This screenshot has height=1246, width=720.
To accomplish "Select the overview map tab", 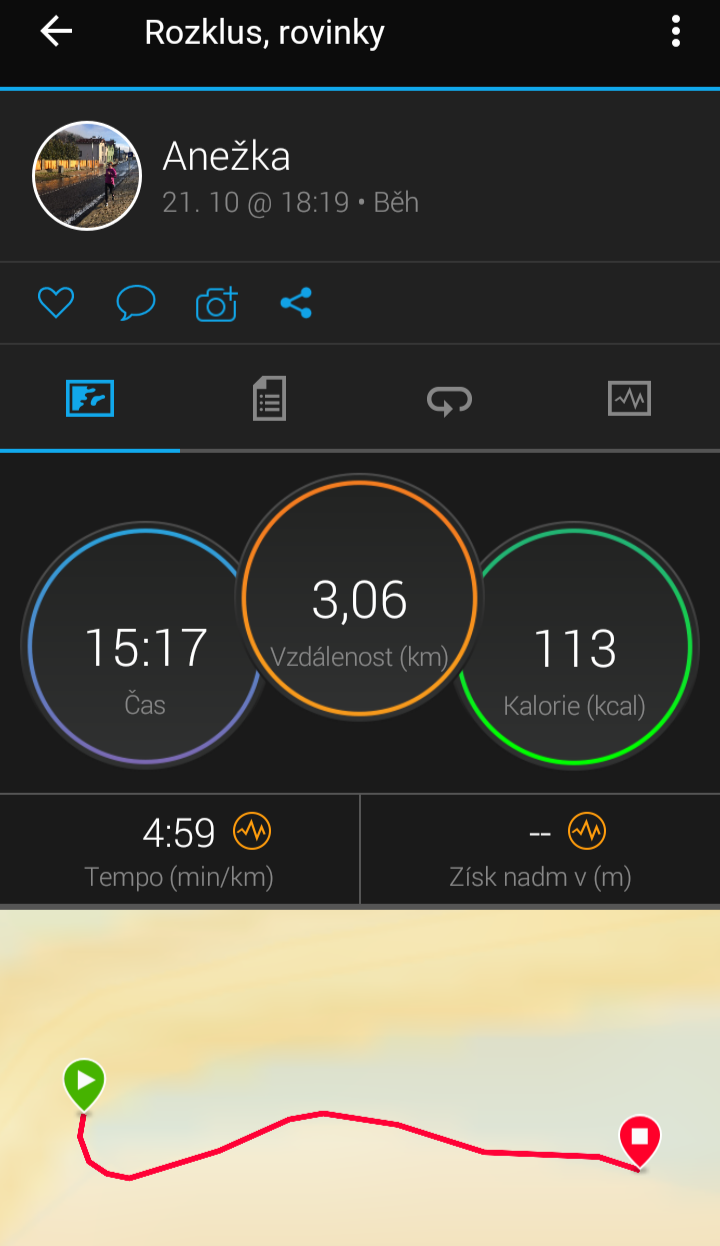I will (90, 399).
